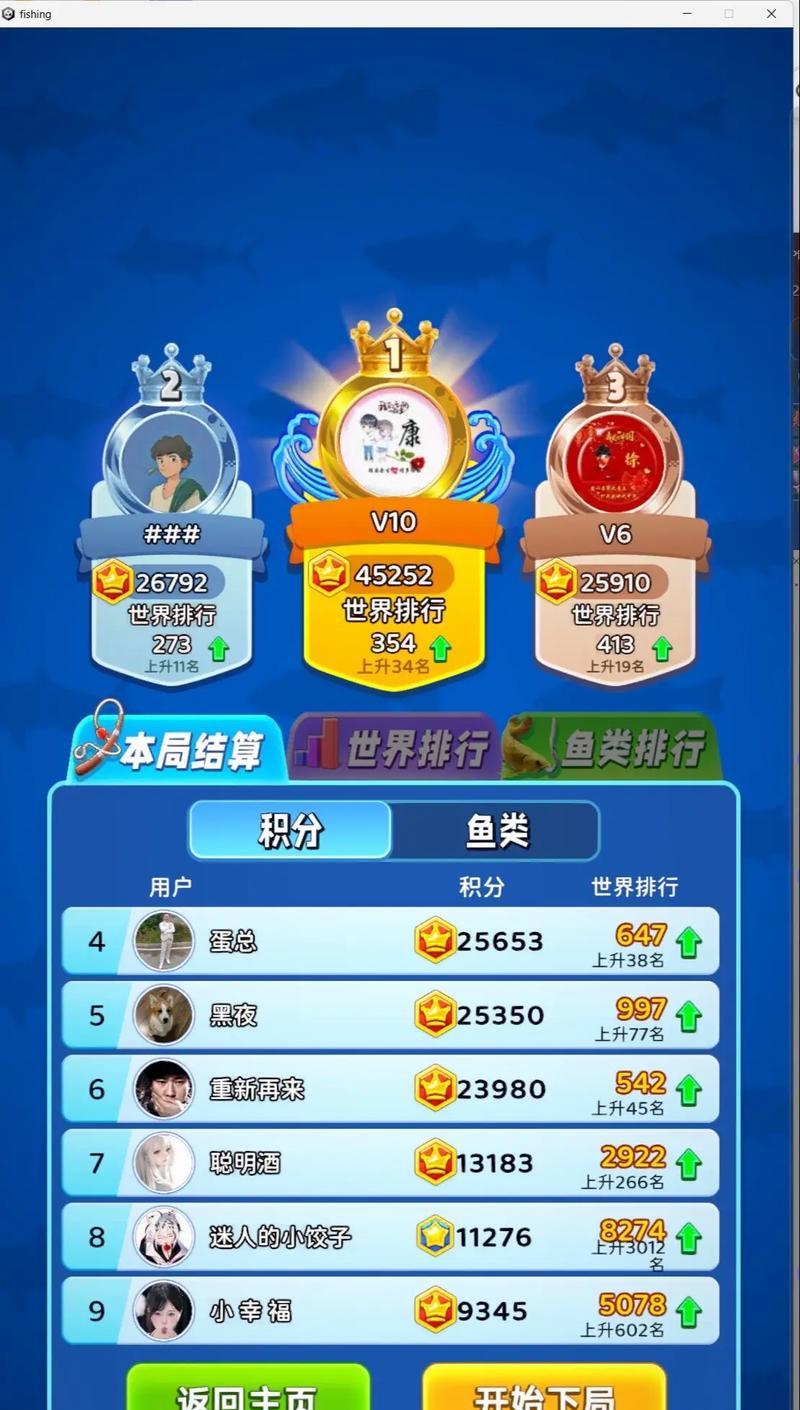
Task: Select the 积分 segment
Action: [x=290, y=830]
